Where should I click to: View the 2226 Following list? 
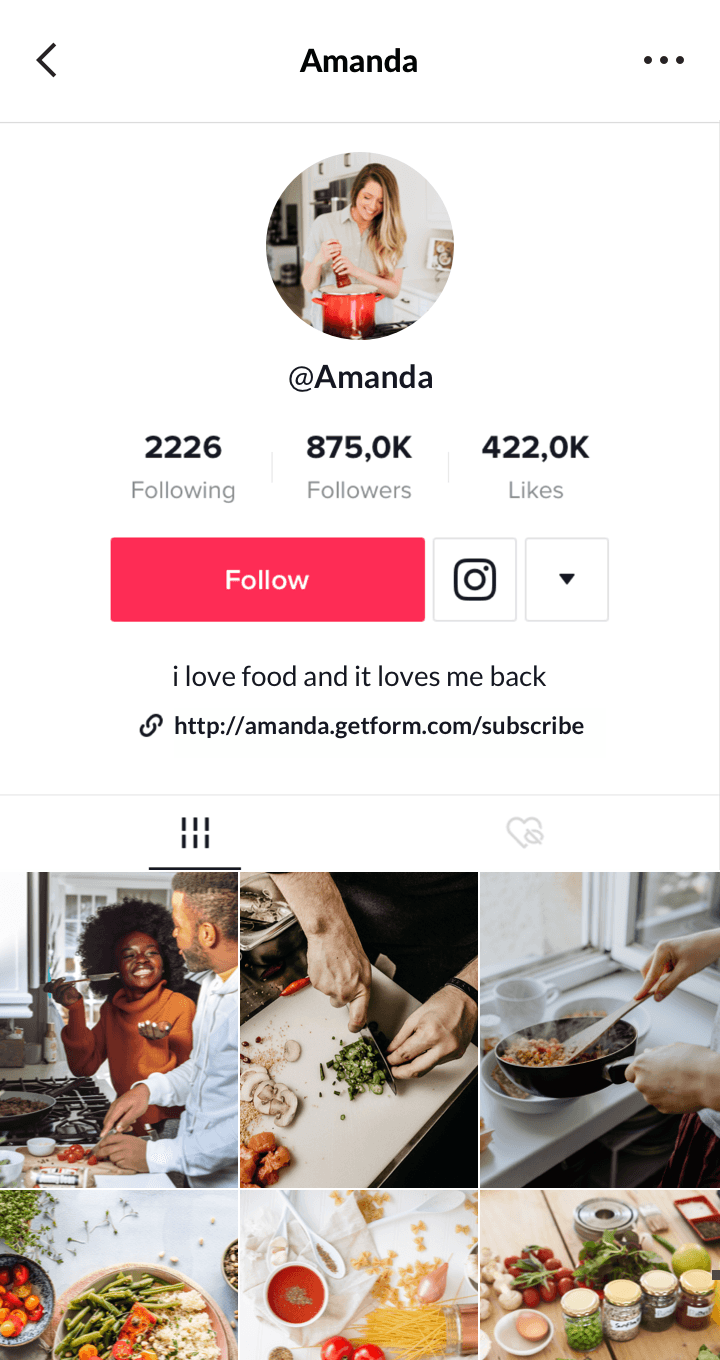(x=183, y=467)
